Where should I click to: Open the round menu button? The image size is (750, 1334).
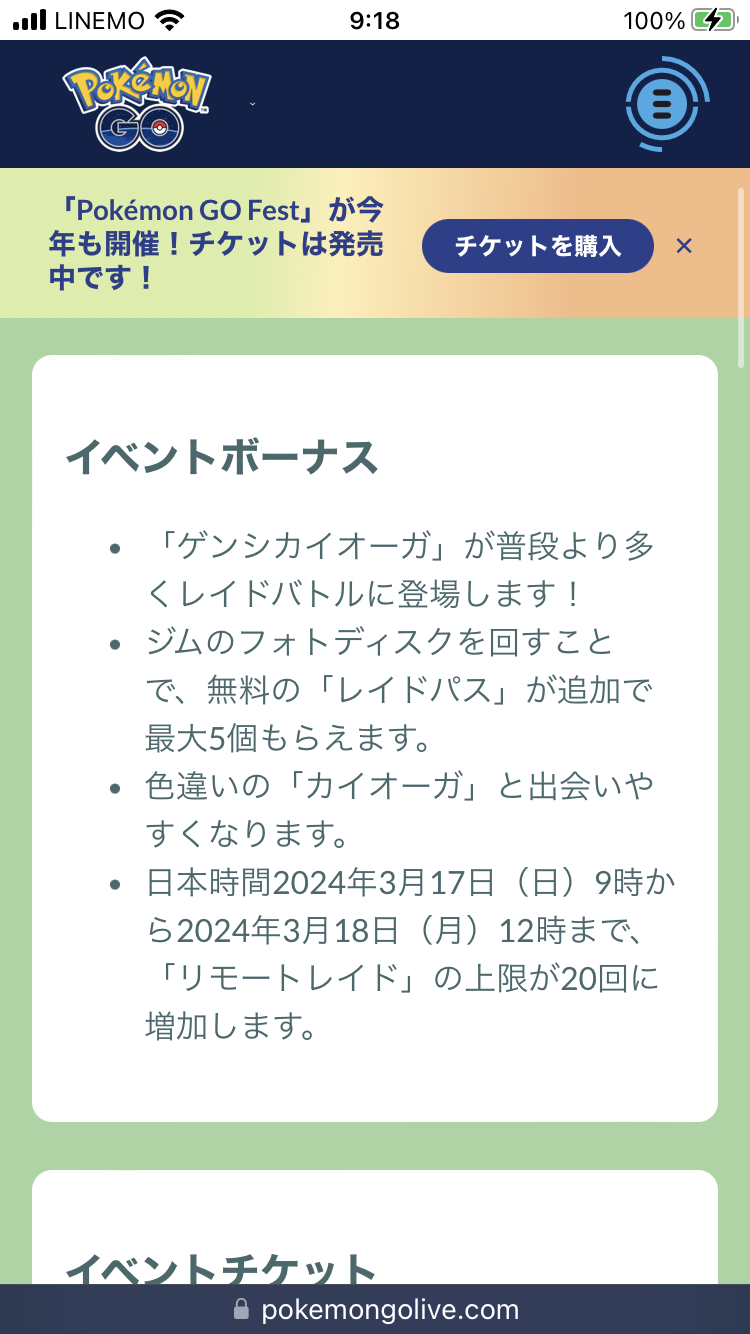pos(666,104)
